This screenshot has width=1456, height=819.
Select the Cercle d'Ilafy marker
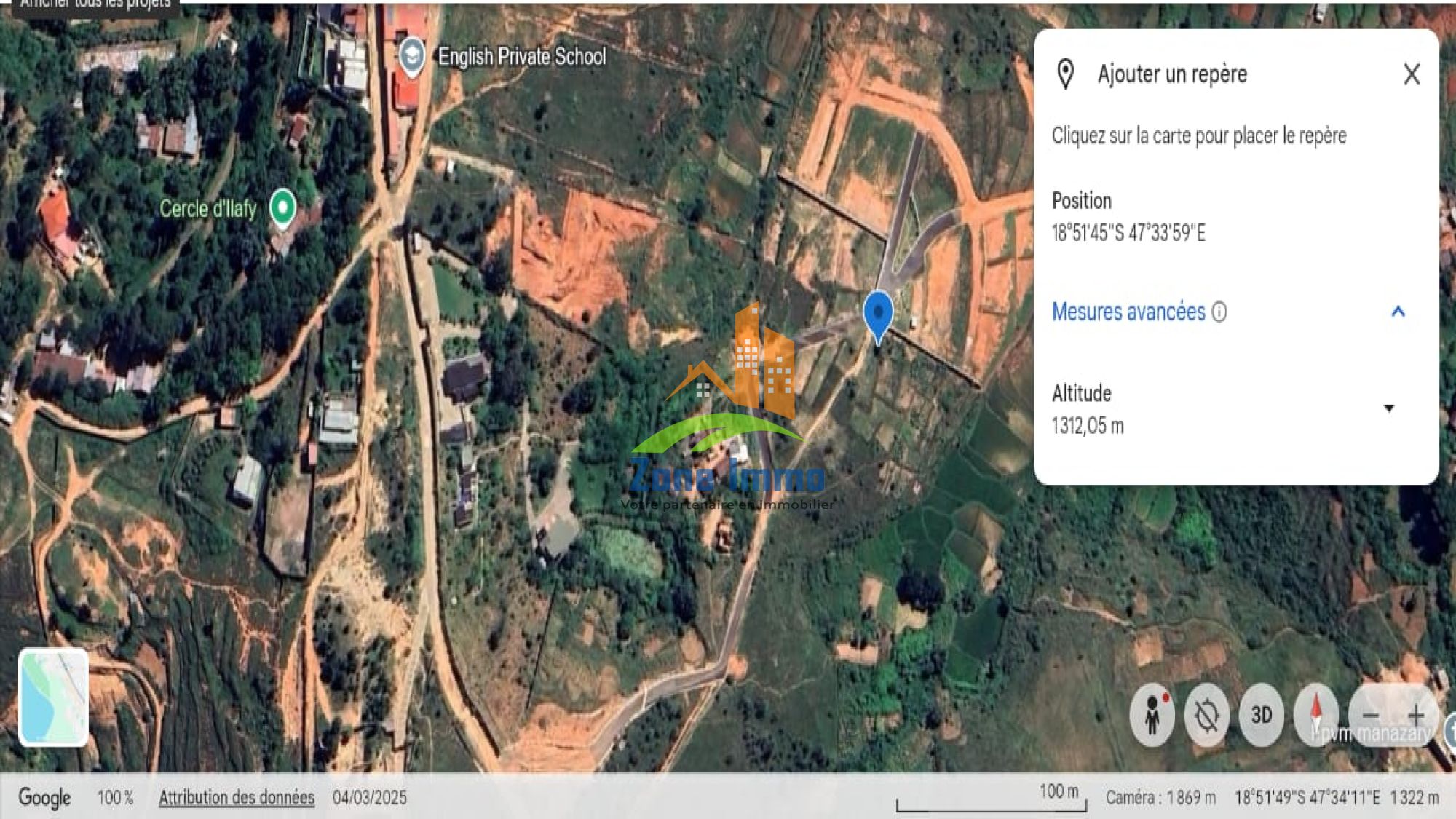coord(282,207)
